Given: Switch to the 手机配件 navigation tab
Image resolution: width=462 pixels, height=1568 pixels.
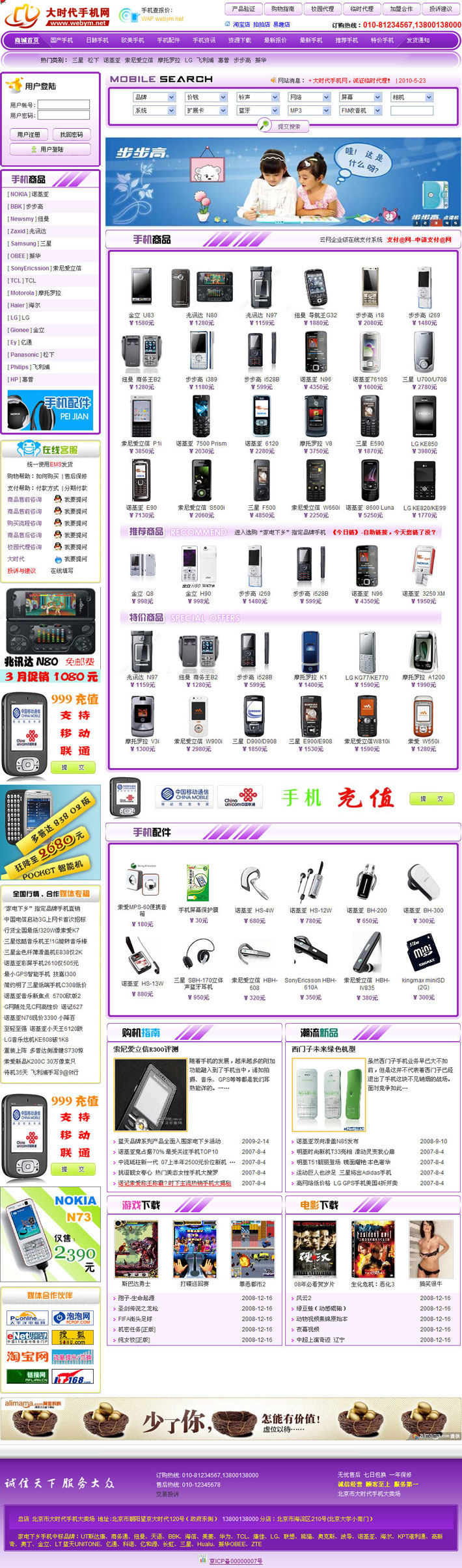Looking at the screenshot, I should (169, 40).
